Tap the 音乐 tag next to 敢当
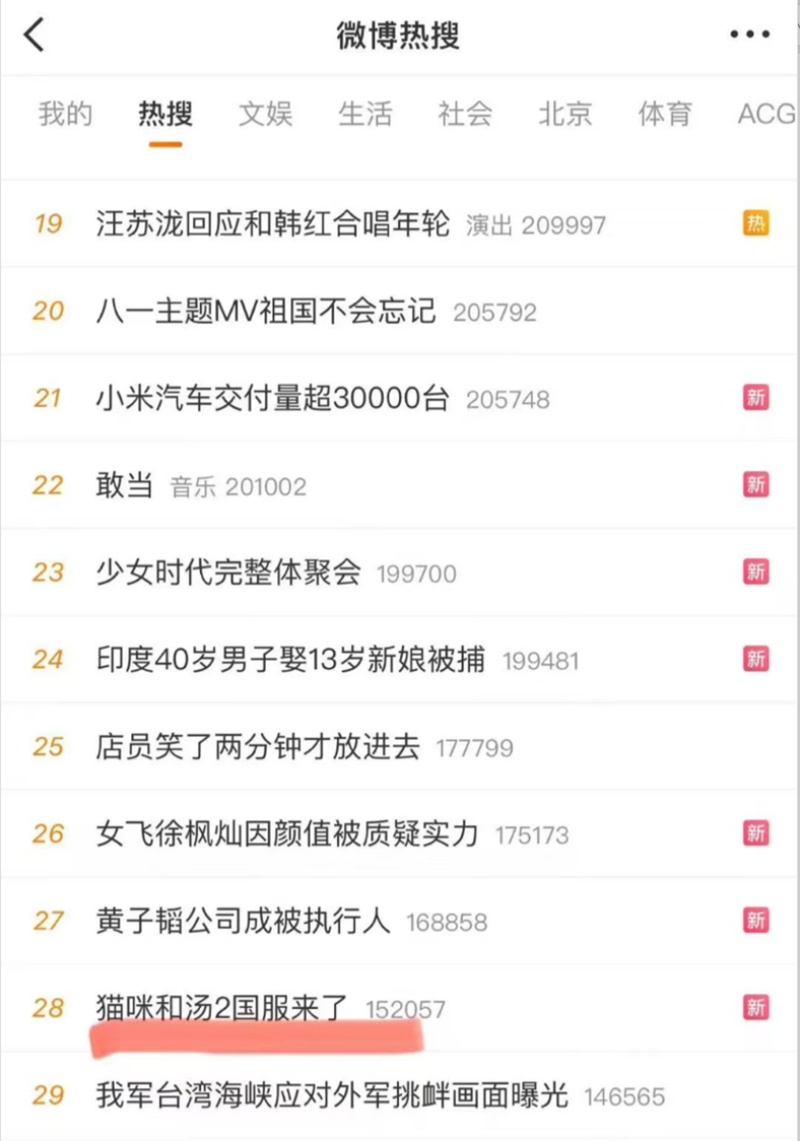The height and width of the screenshot is (1141, 800). pyautogui.click(x=193, y=488)
